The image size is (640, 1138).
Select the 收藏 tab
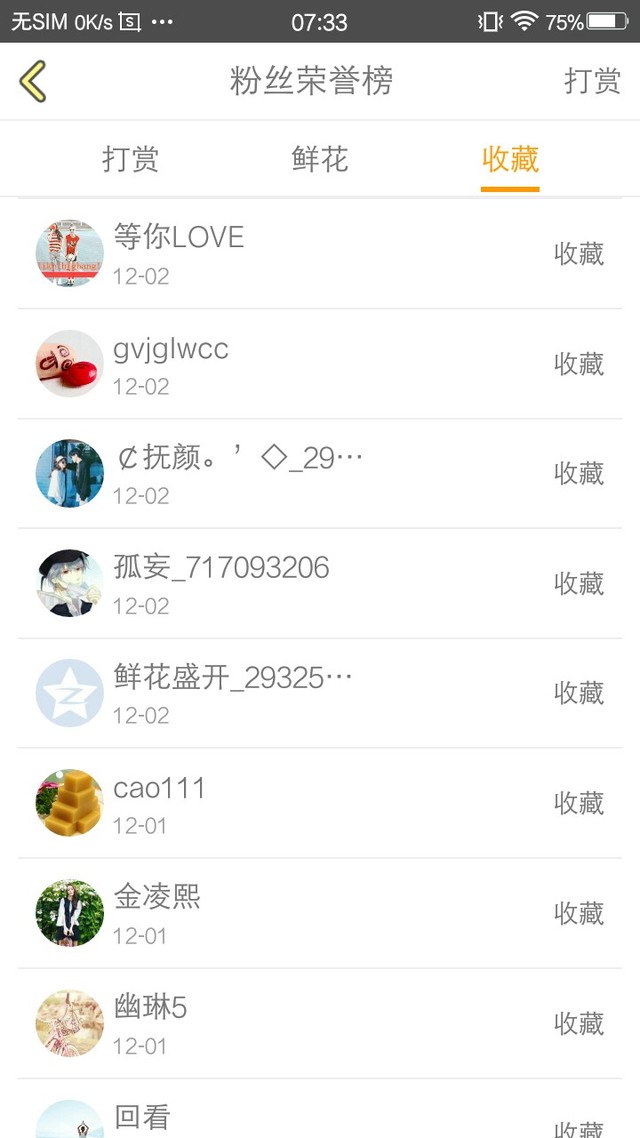[x=510, y=159]
